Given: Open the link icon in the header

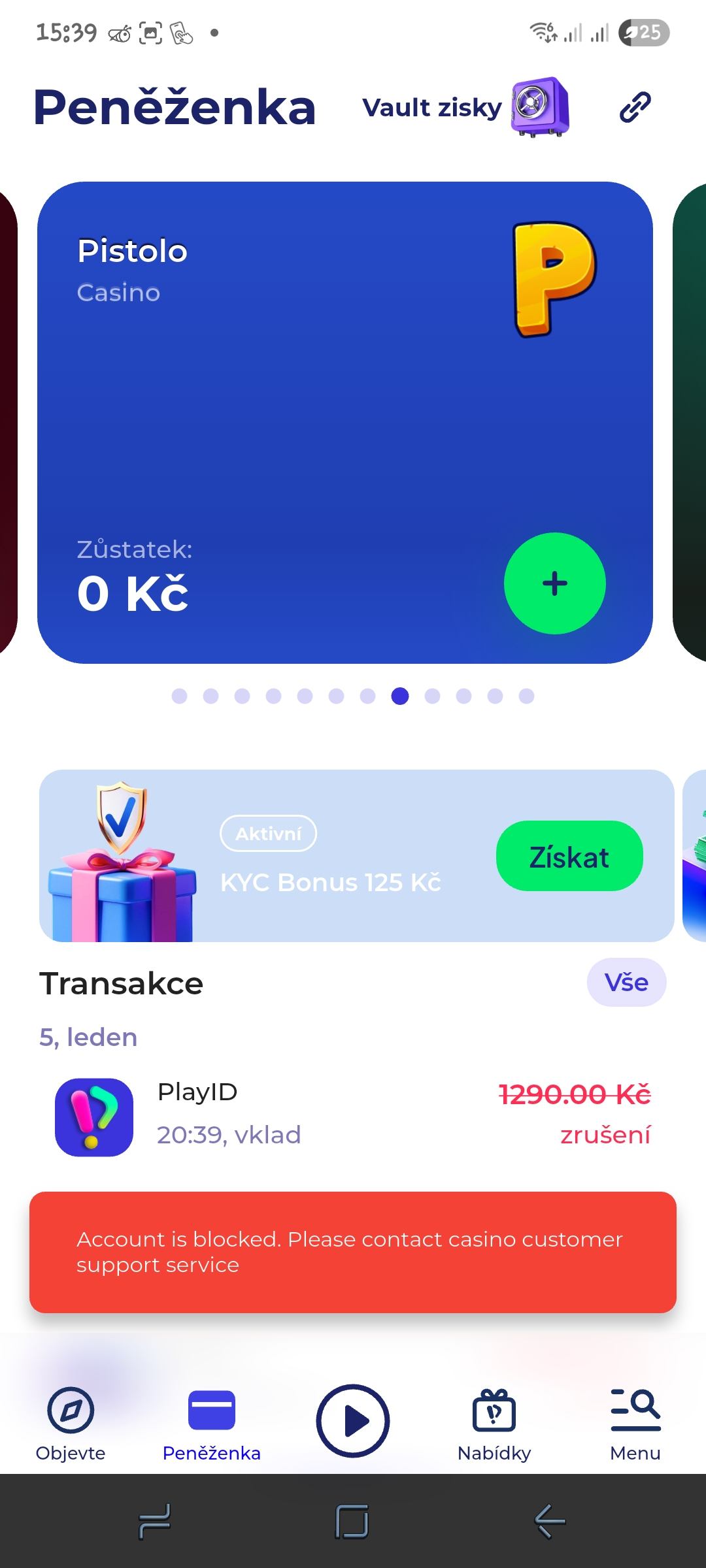Looking at the screenshot, I should click(x=635, y=107).
